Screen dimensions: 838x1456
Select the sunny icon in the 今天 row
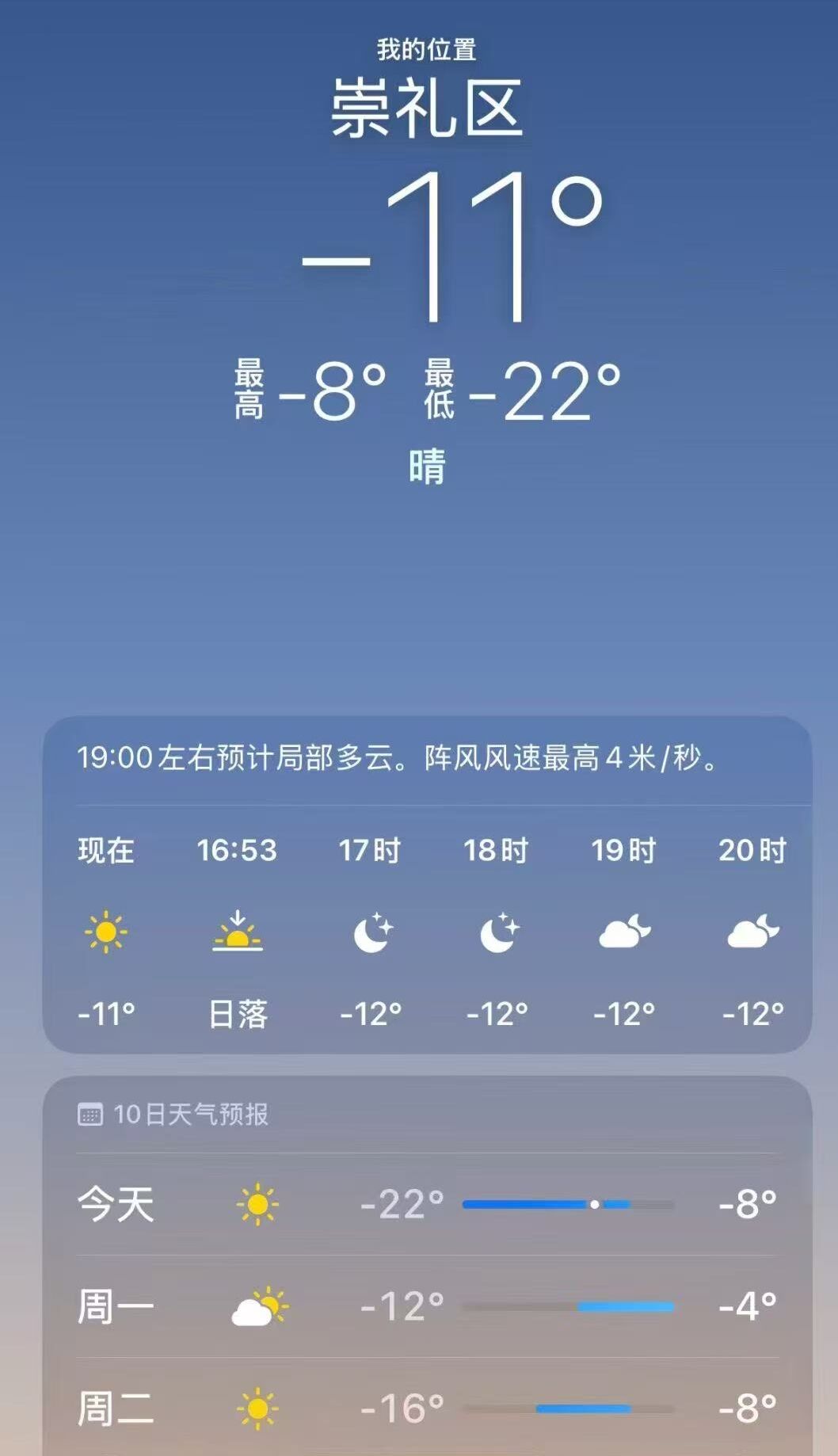(x=257, y=1205)
